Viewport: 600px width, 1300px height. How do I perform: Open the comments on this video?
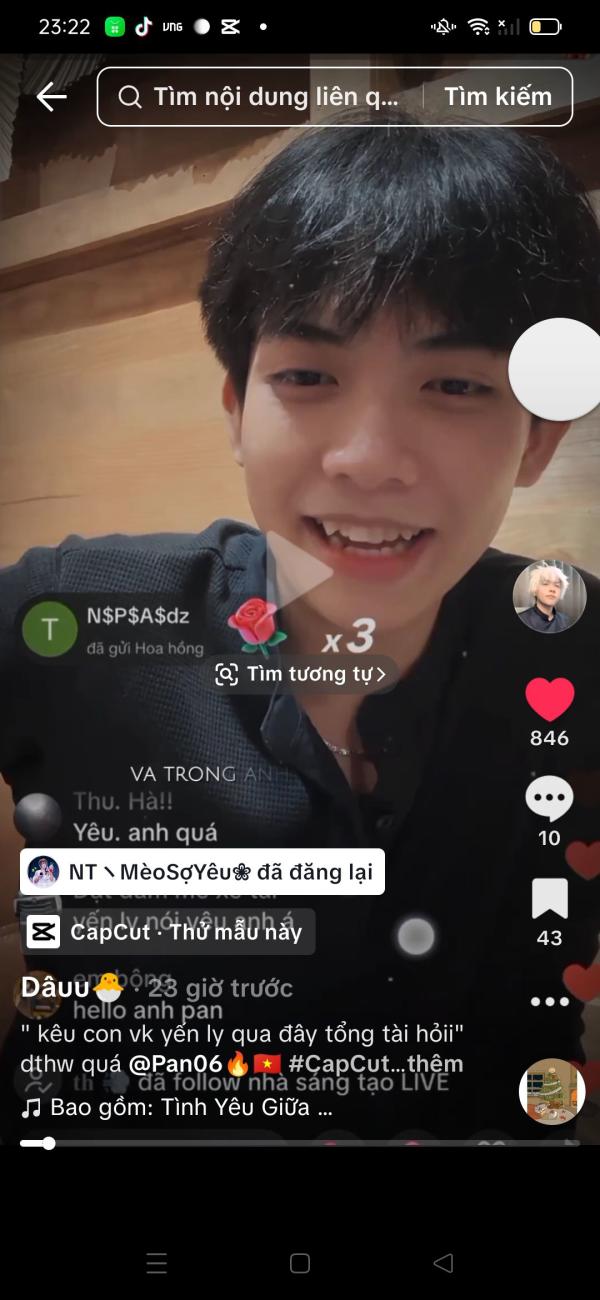549,800
